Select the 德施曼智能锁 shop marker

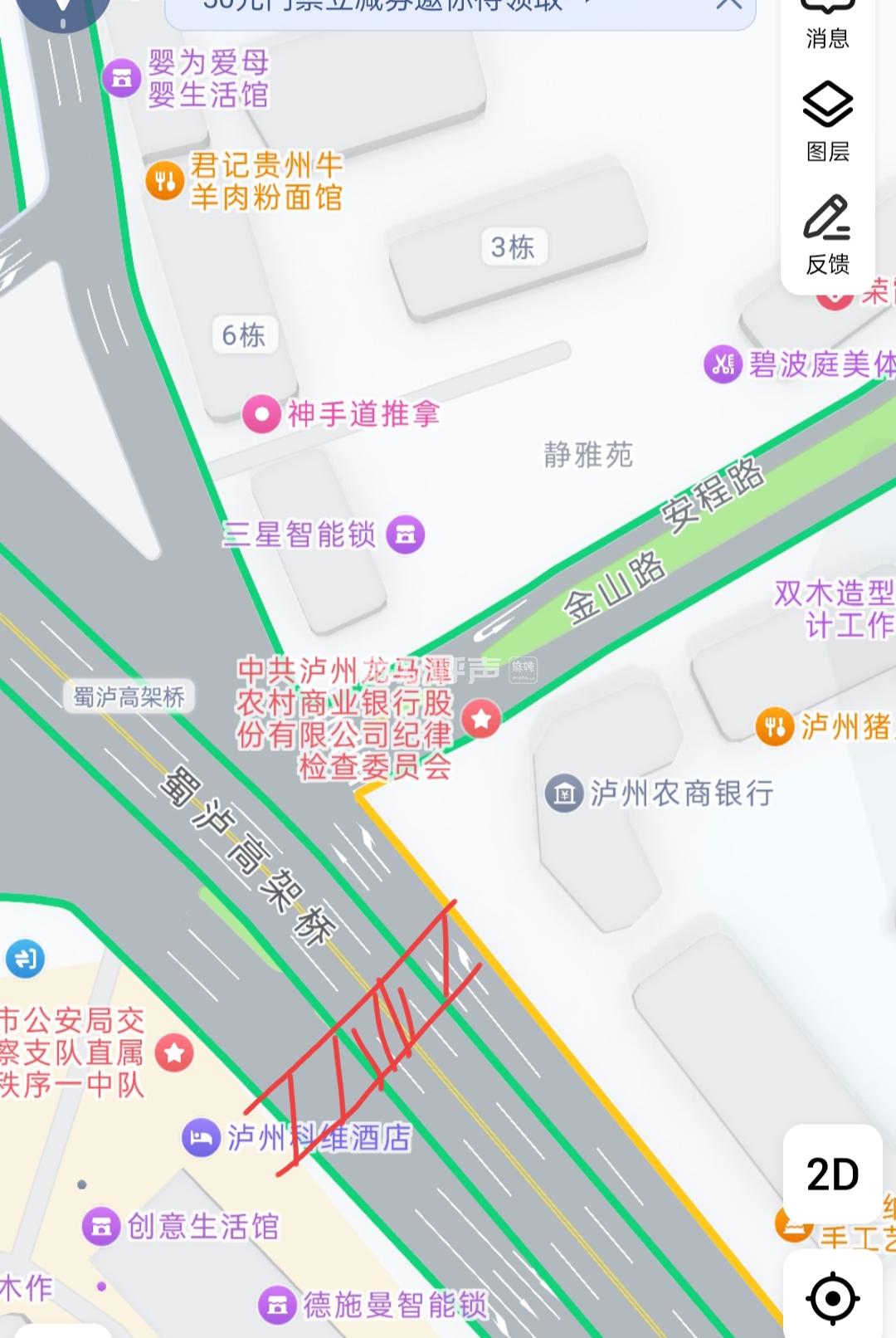278,1305
